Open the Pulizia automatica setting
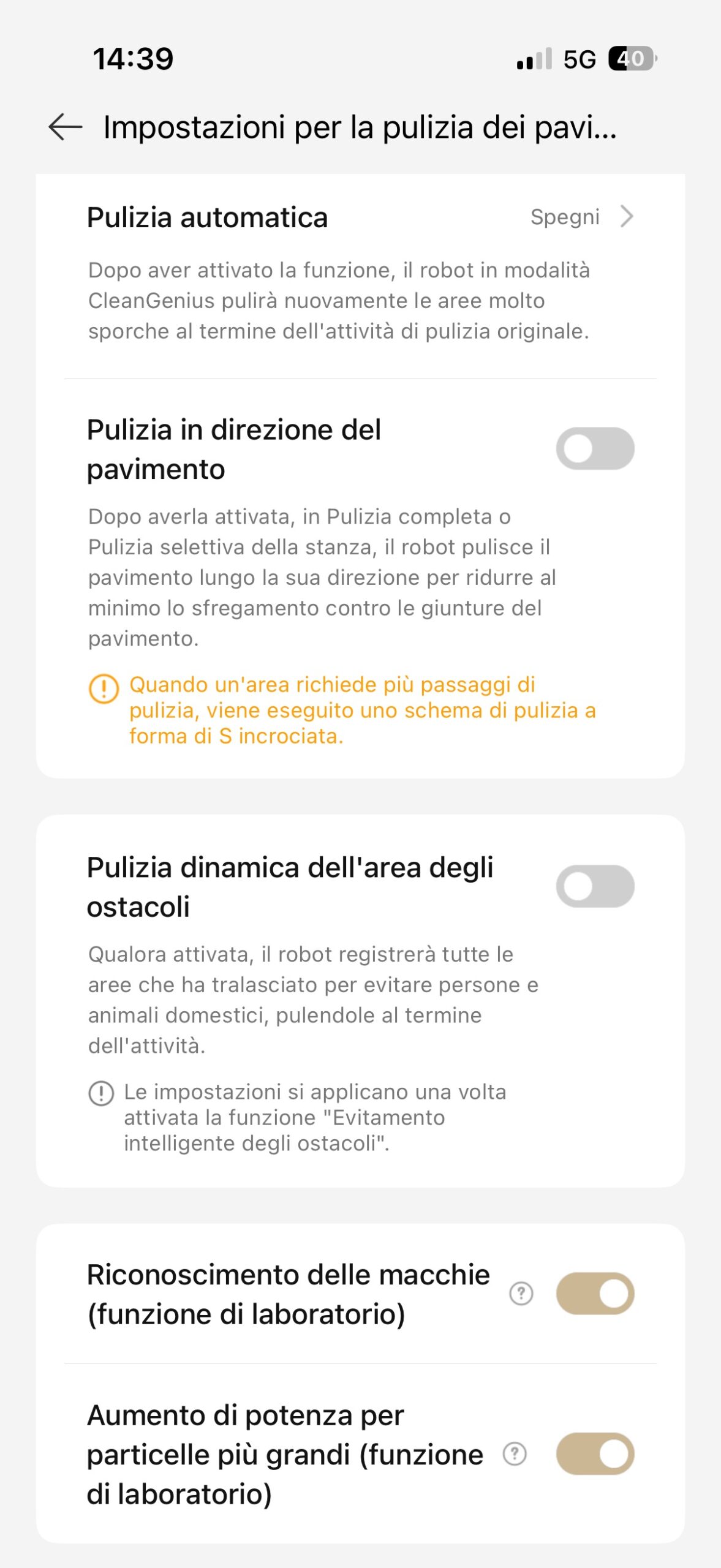721x1568 pixels. click(360, 217)
